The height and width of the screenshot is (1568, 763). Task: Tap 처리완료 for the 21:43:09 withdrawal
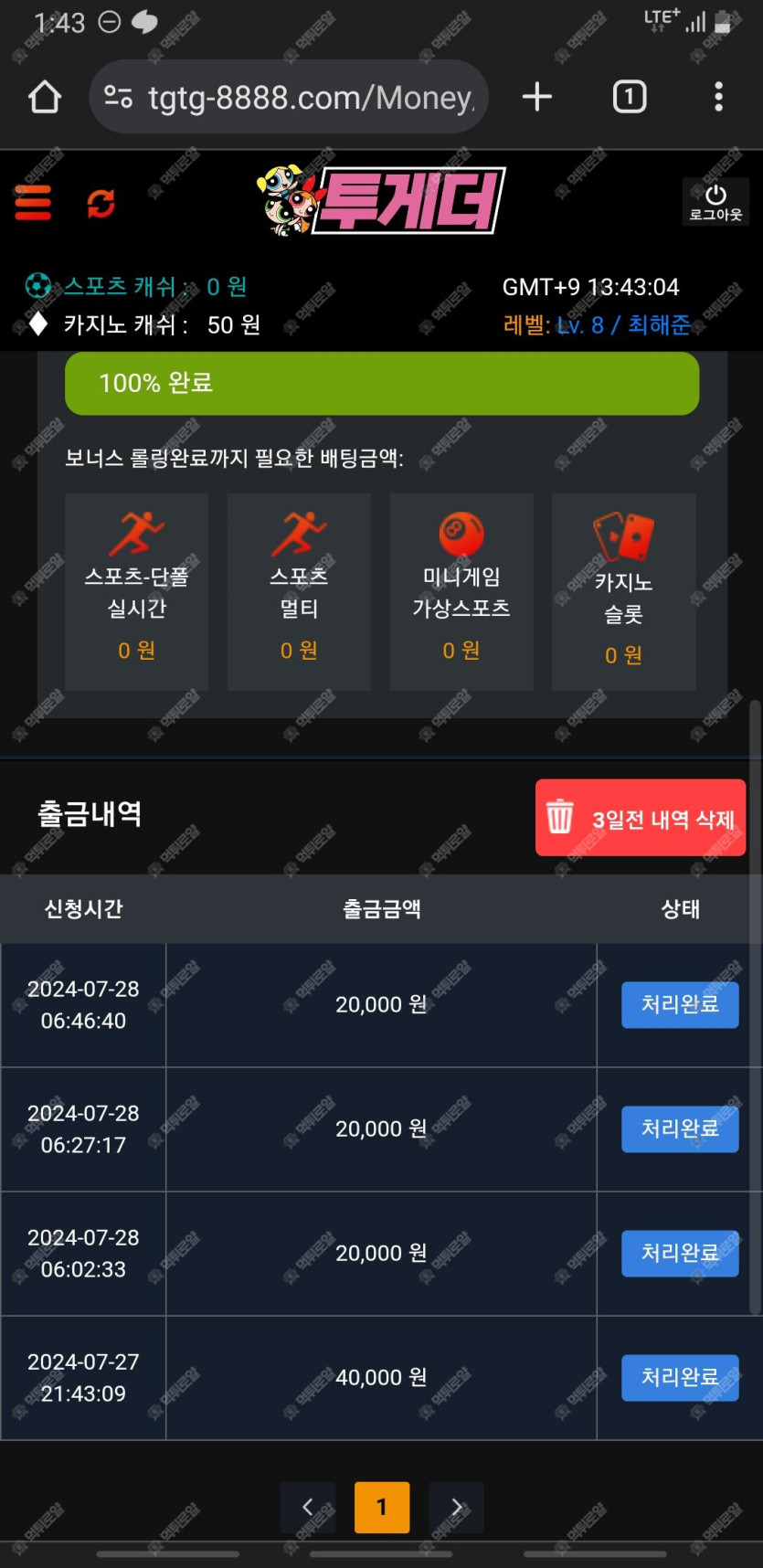pos(680,1377)
